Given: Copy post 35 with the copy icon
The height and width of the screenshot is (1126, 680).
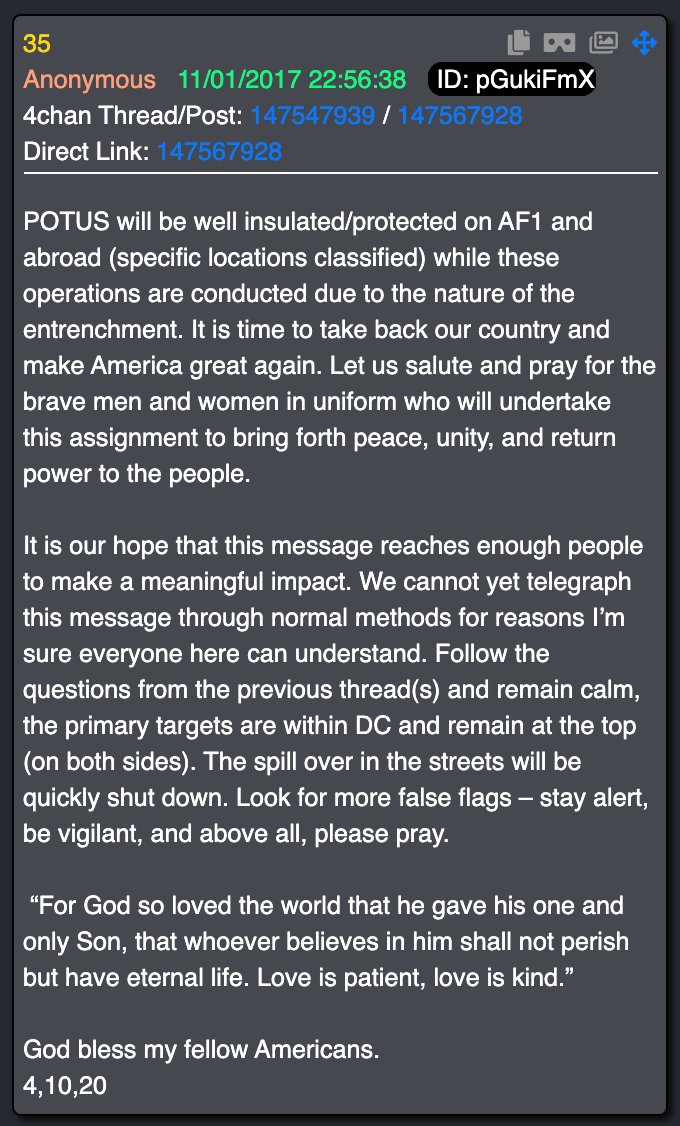Looking at the screenshot, I should [518, 42].
